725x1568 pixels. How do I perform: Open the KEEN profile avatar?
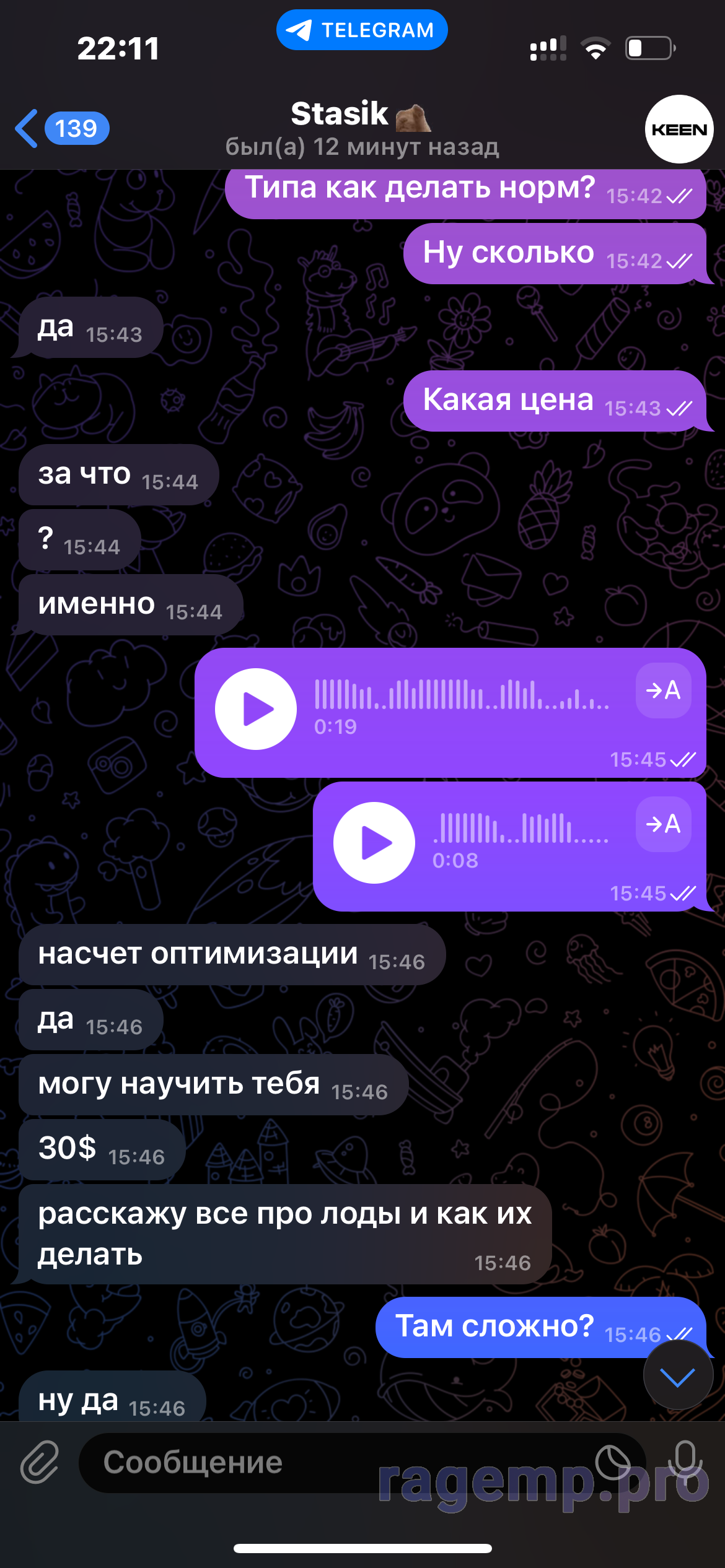(679, 129)
